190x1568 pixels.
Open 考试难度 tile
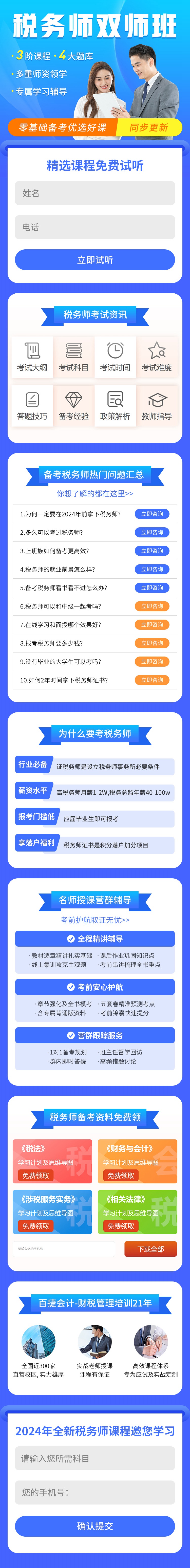[157, 357]
